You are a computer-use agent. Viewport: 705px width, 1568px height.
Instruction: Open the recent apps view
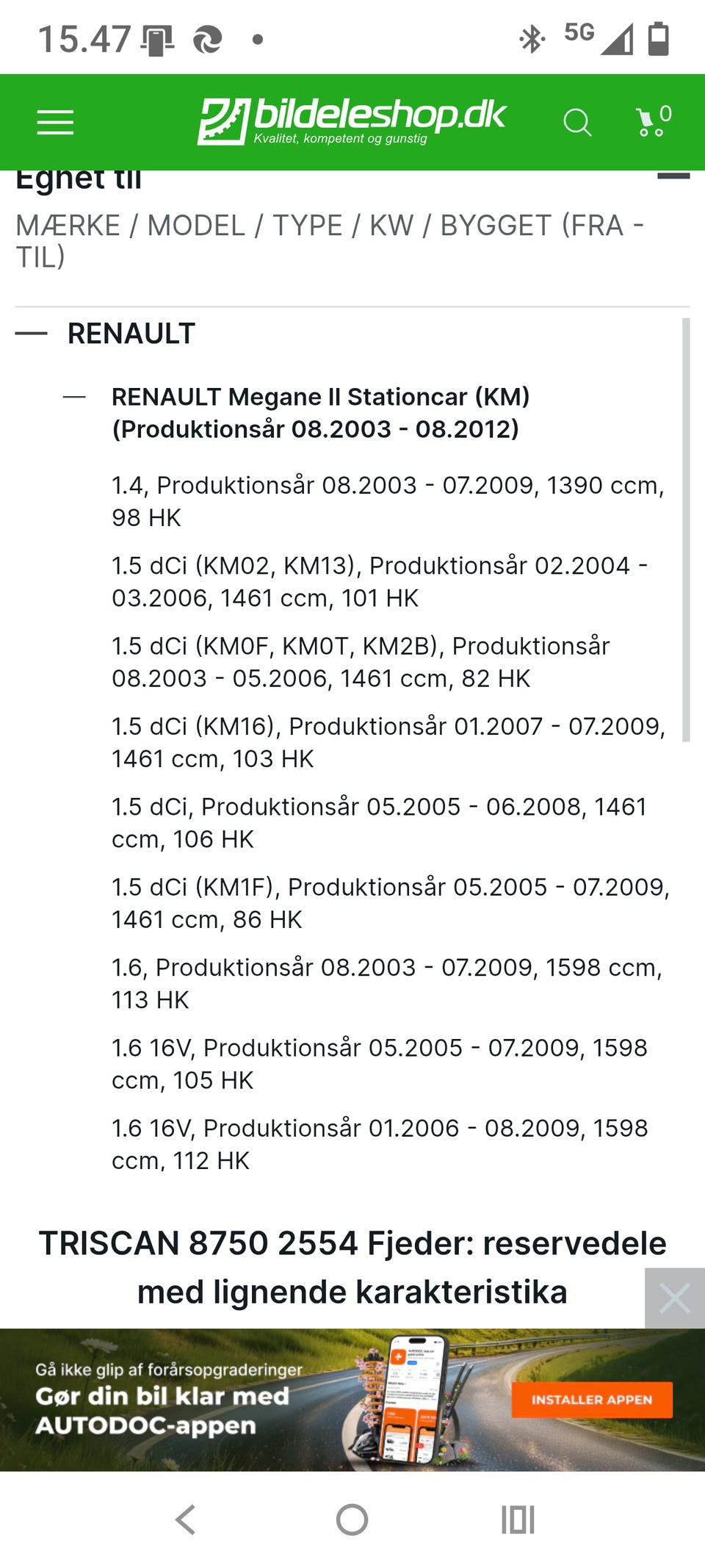[x=518, y=1520]
